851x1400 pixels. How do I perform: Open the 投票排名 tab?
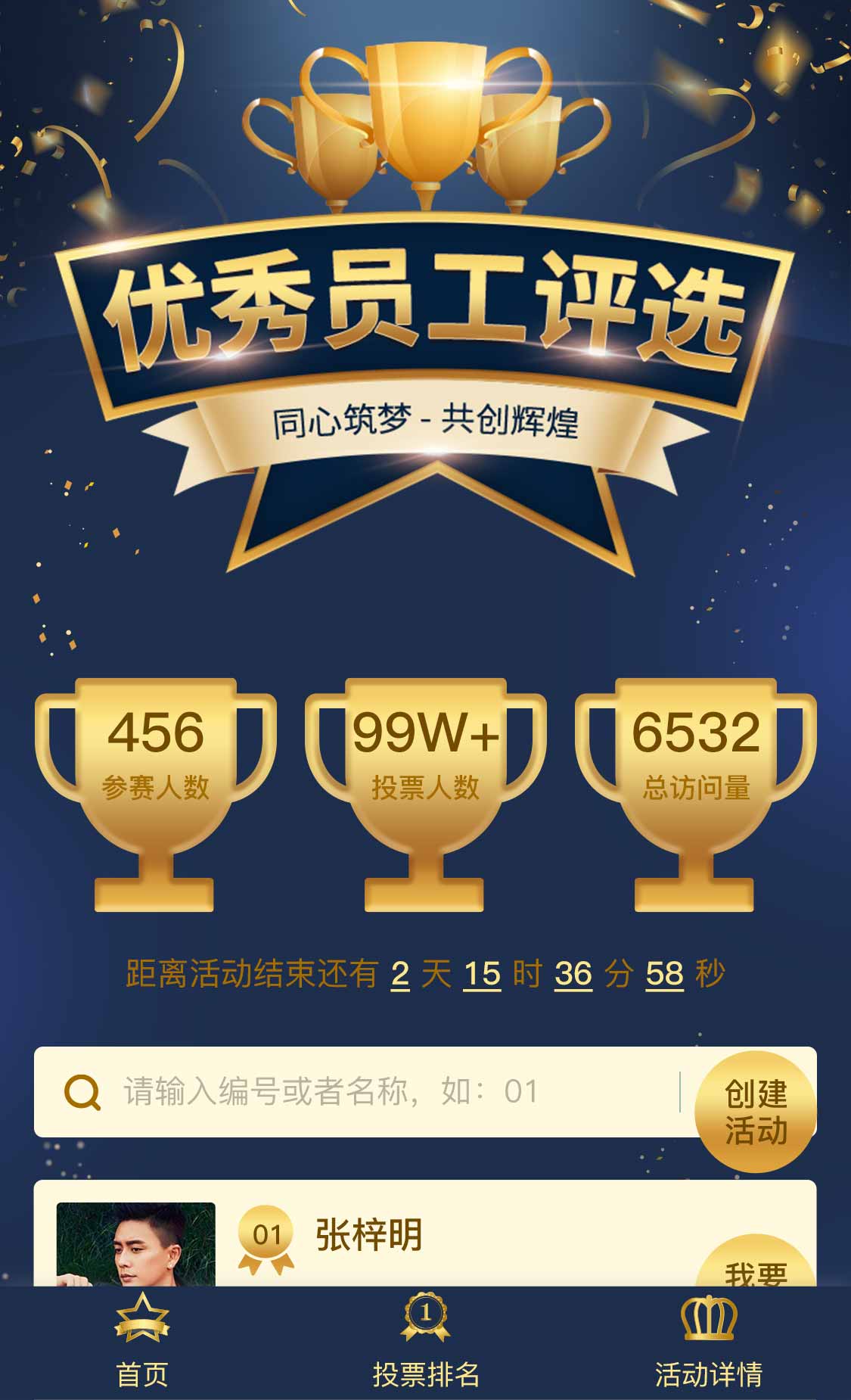426,1344
